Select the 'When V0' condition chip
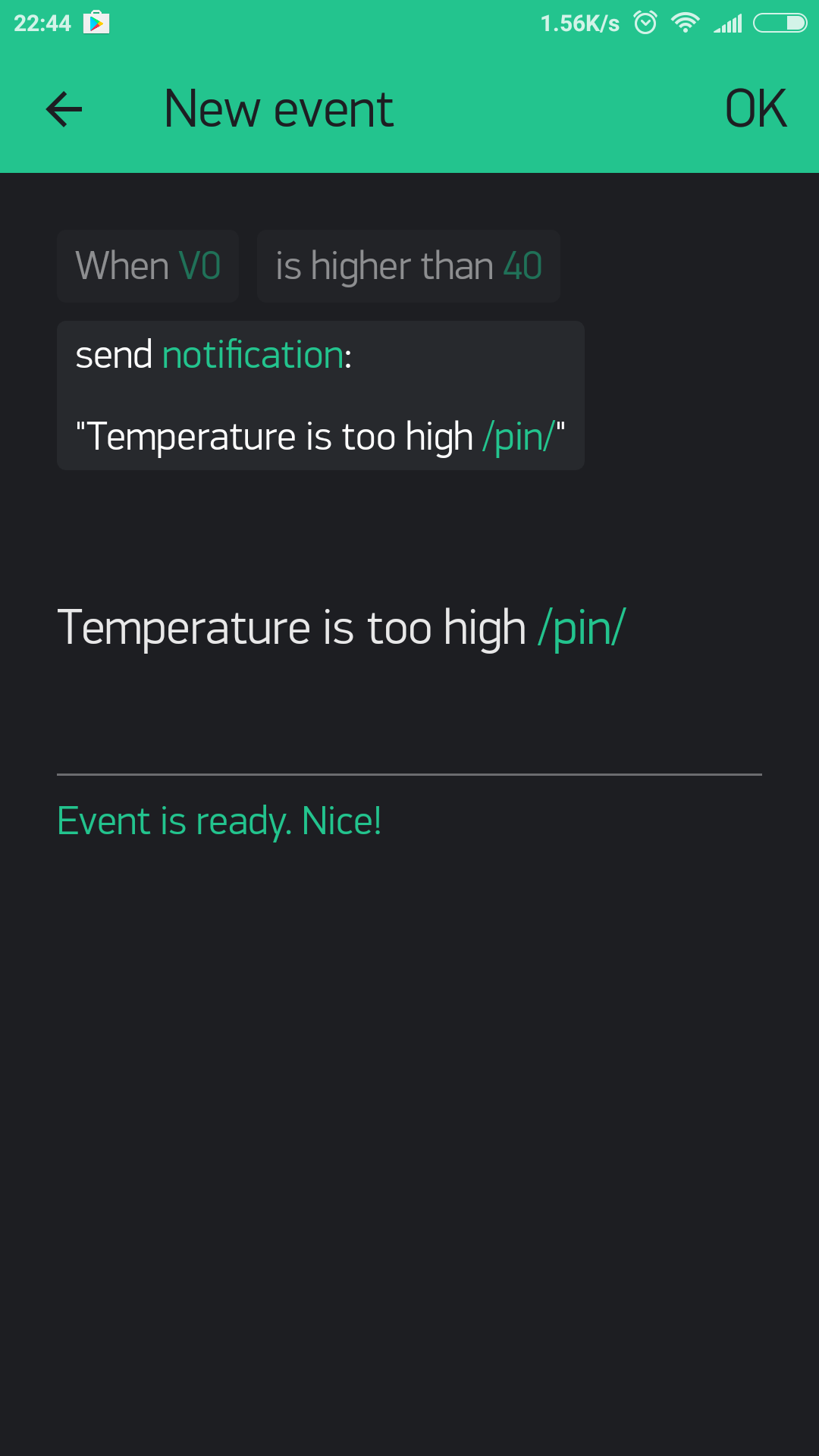The image size is (819, 1456). [x=148, y=265]
